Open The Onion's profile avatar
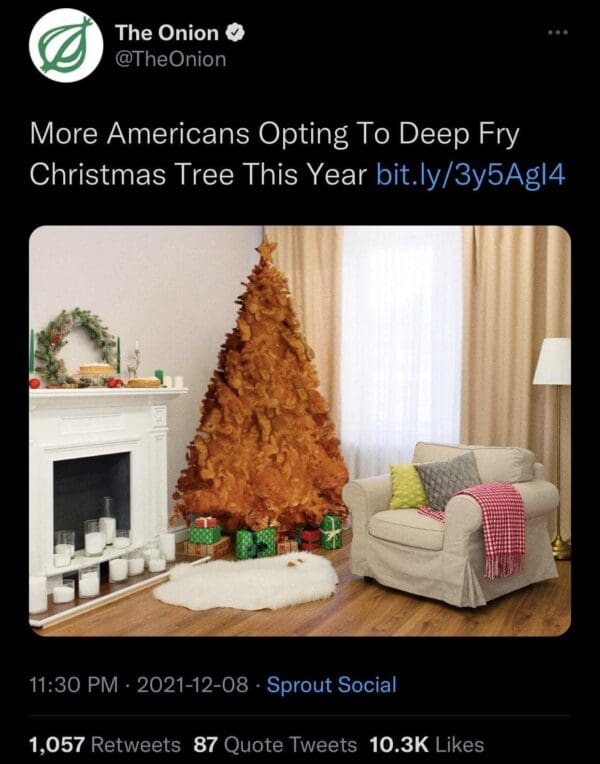Screen dimensions: 600x764 (x=67, y=46)
